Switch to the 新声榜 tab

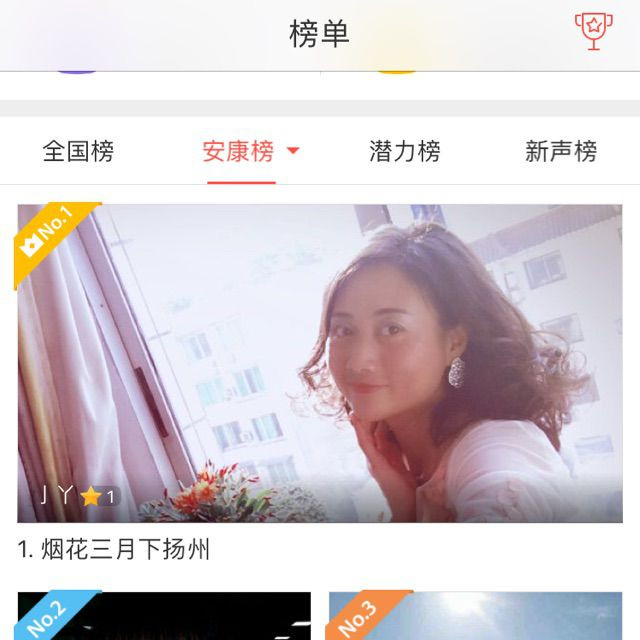(560, 152)
